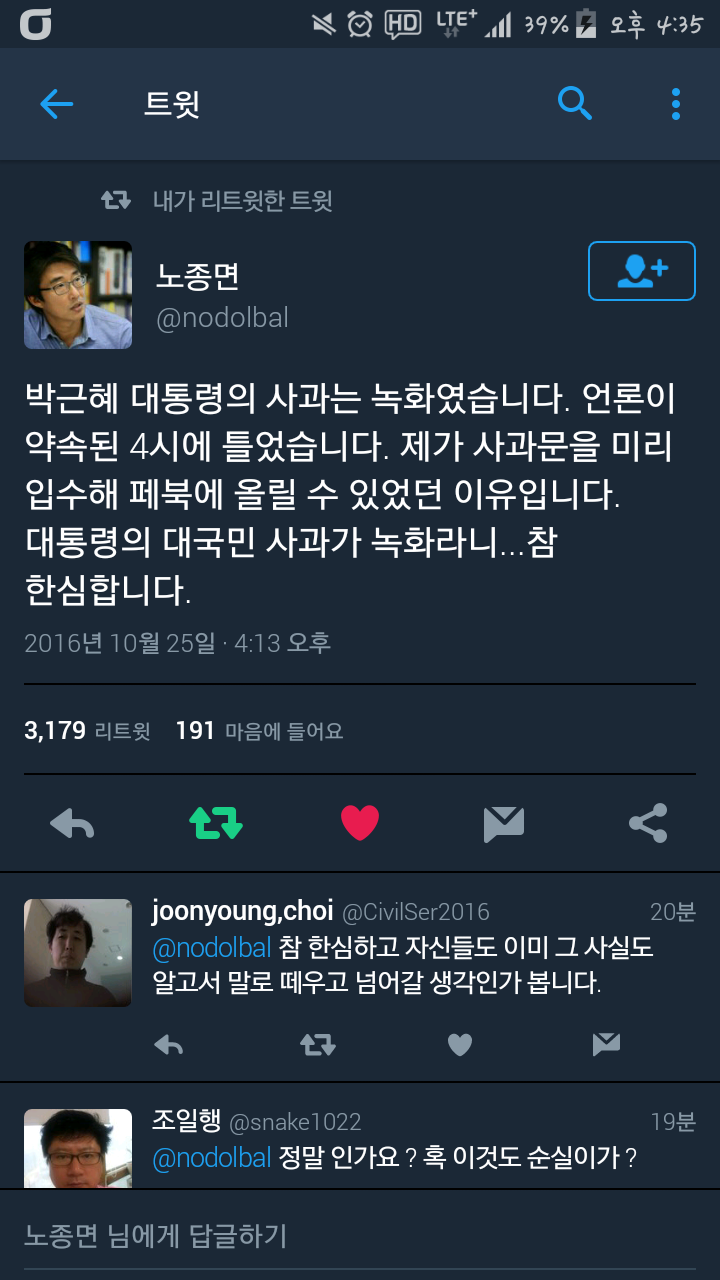The width and height of the screenshot is (720, 1280).
Task: Open the search magnifier in the top bar
Action: (x=574, y=103)
